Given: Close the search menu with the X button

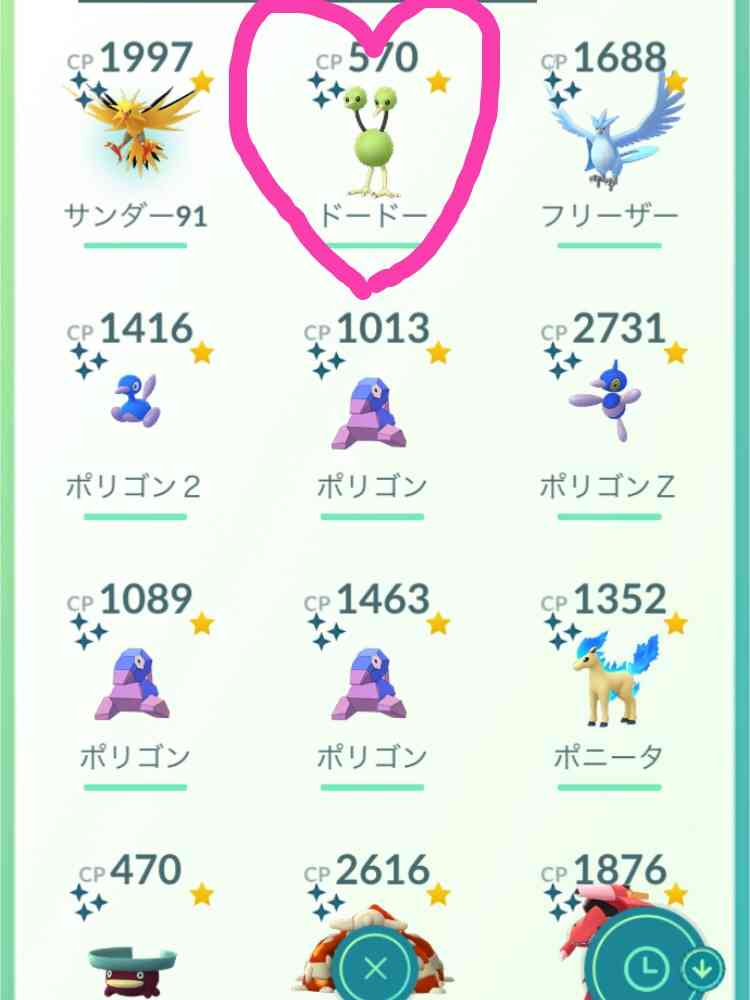Looking at the screenshot, I should 375,966.
